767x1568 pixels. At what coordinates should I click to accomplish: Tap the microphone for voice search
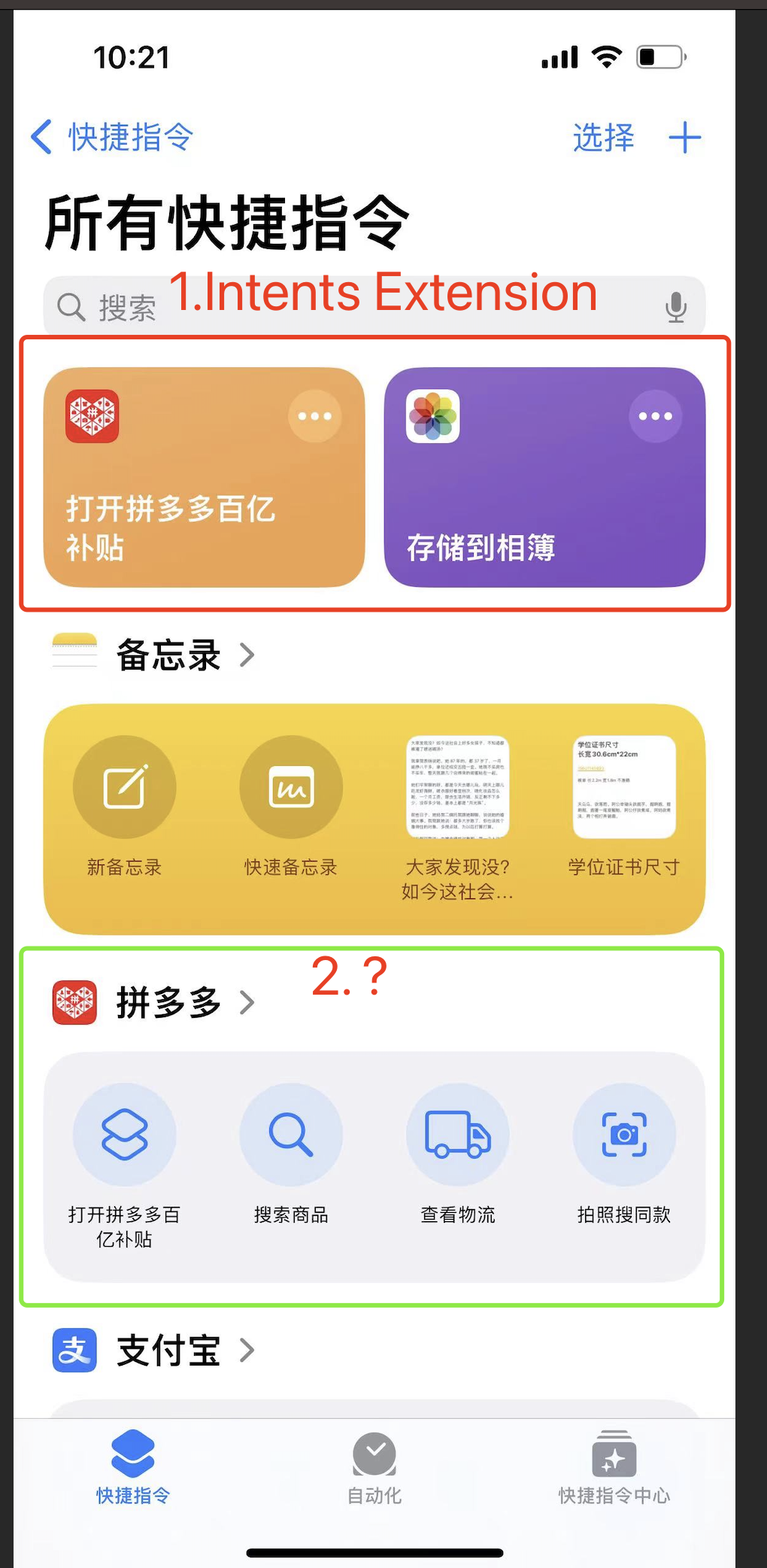(675, 307)
